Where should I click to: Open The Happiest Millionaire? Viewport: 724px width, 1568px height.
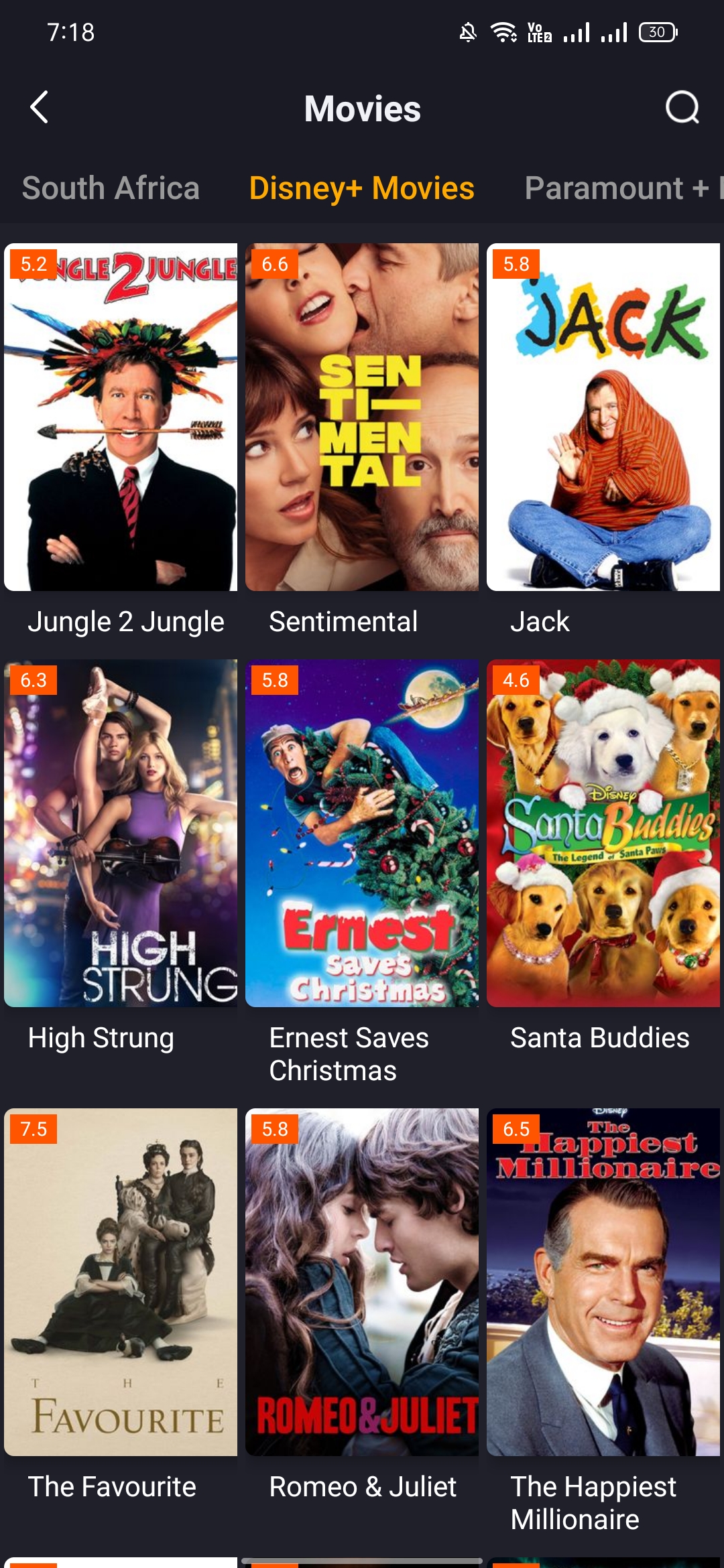coord(603,1282)
